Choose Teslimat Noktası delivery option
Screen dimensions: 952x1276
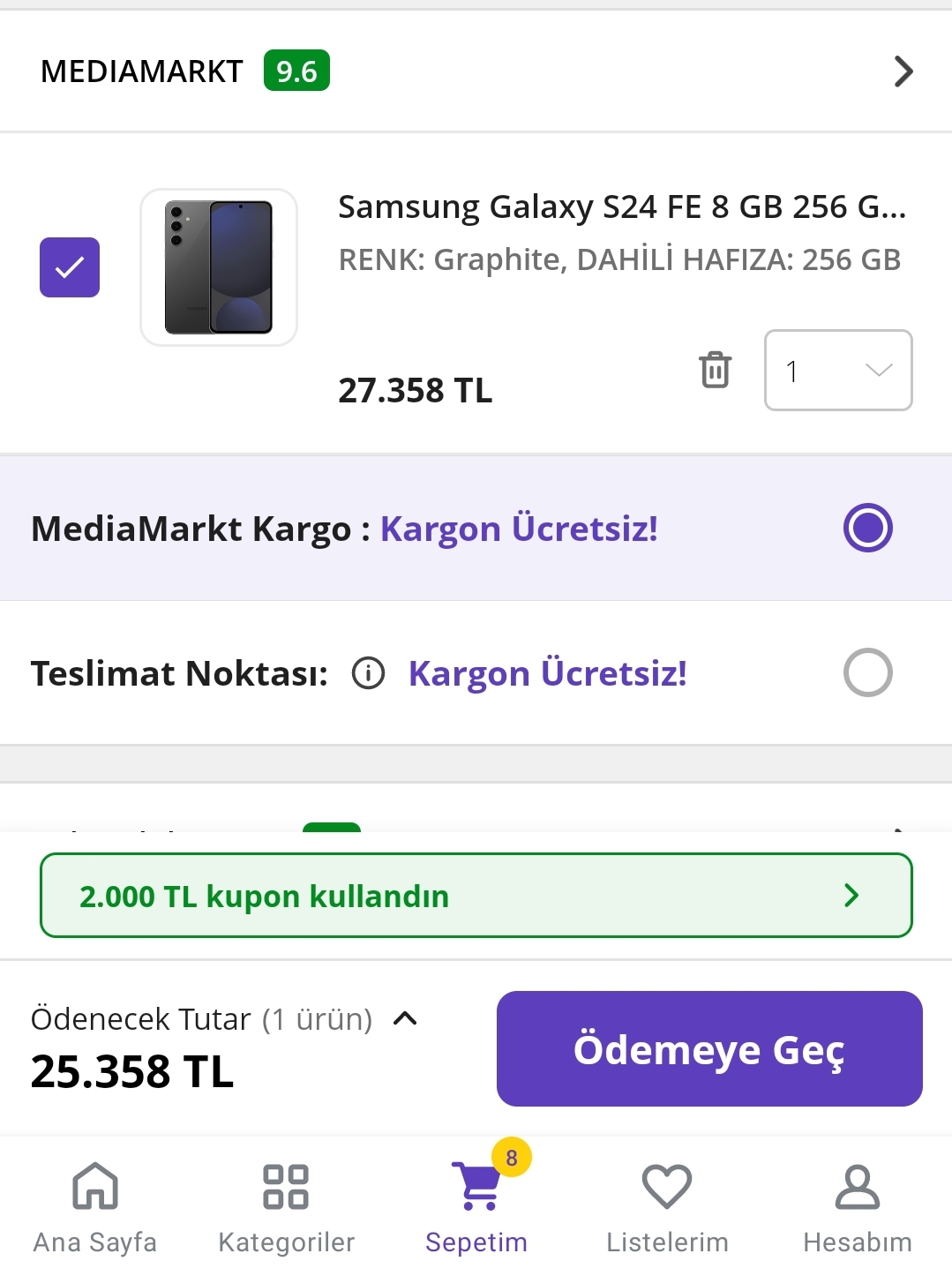click(x=867, y=672)
